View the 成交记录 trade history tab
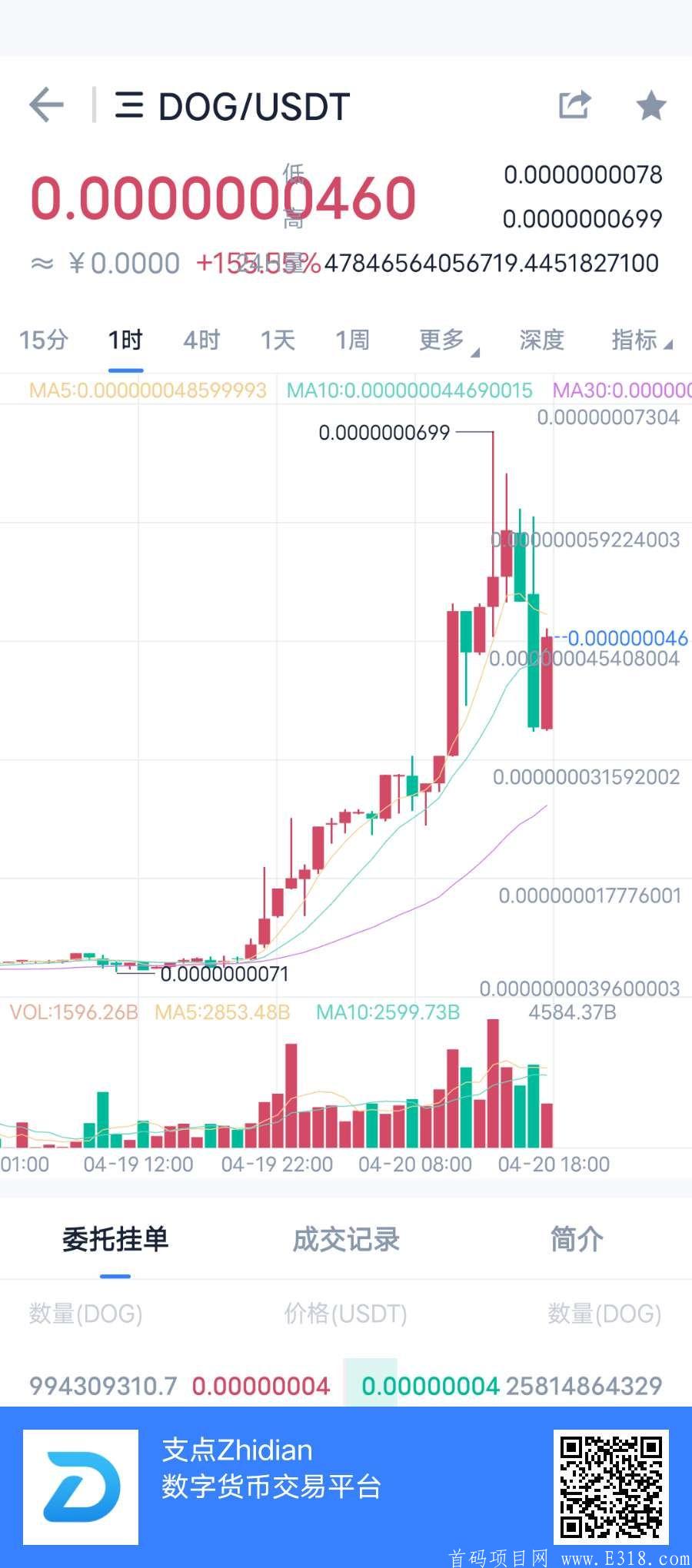The height and width of the screenshot is (1568, 692). 346,1240
